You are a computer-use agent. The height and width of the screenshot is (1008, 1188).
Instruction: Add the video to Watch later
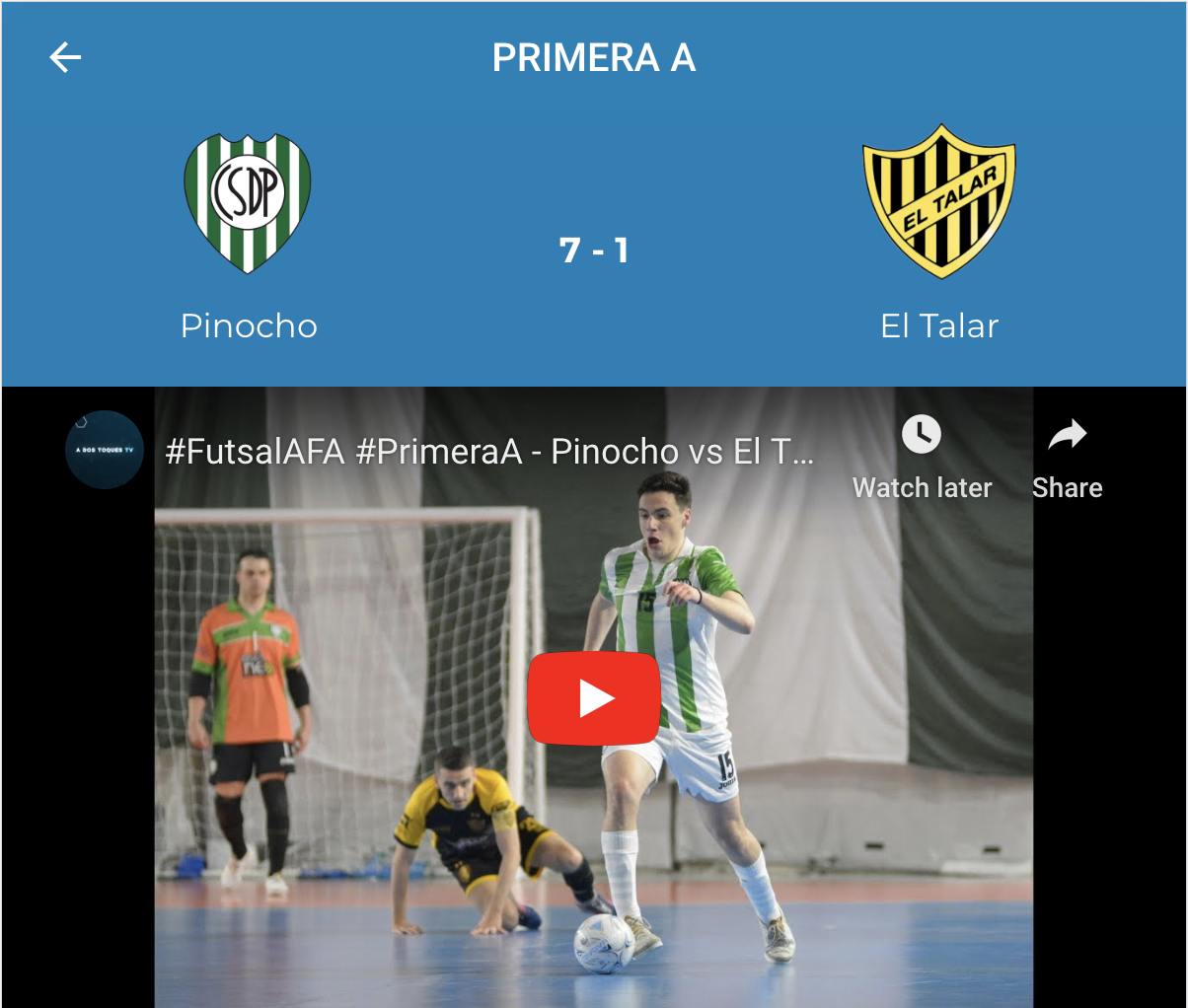tap(922, 456)
